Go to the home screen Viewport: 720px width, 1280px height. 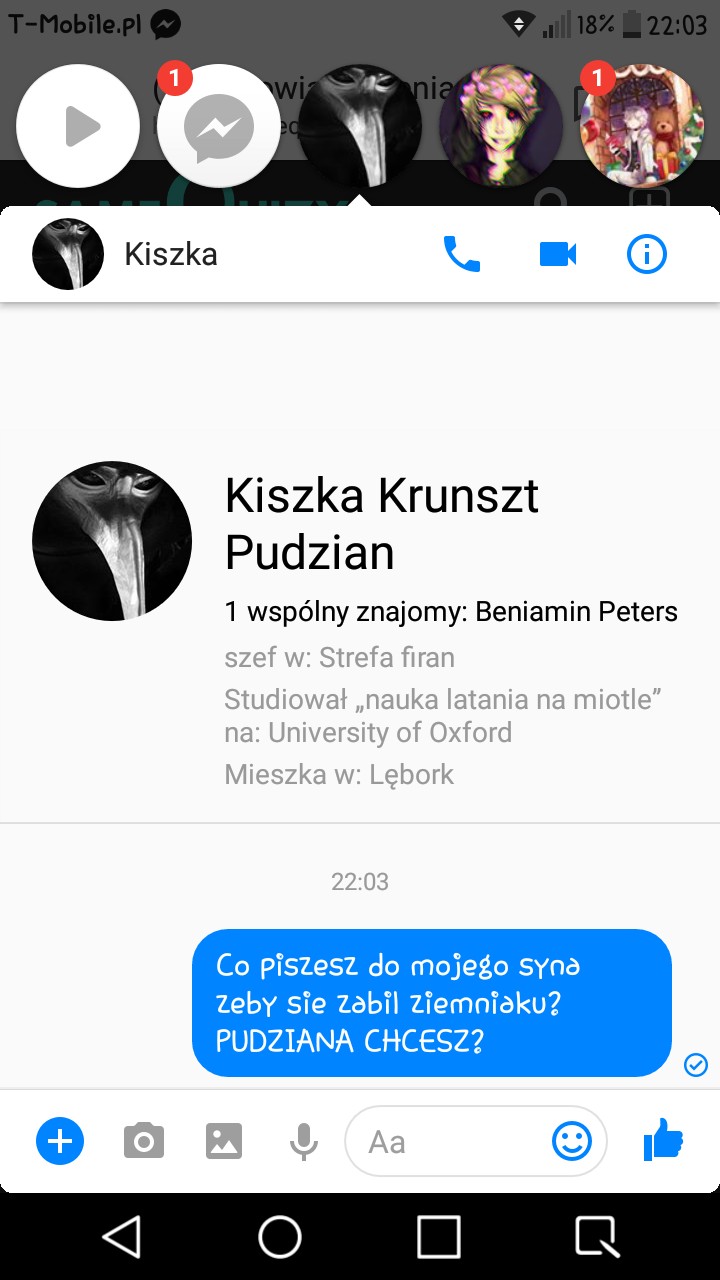pyautogui.click(x=280, y=1237)
